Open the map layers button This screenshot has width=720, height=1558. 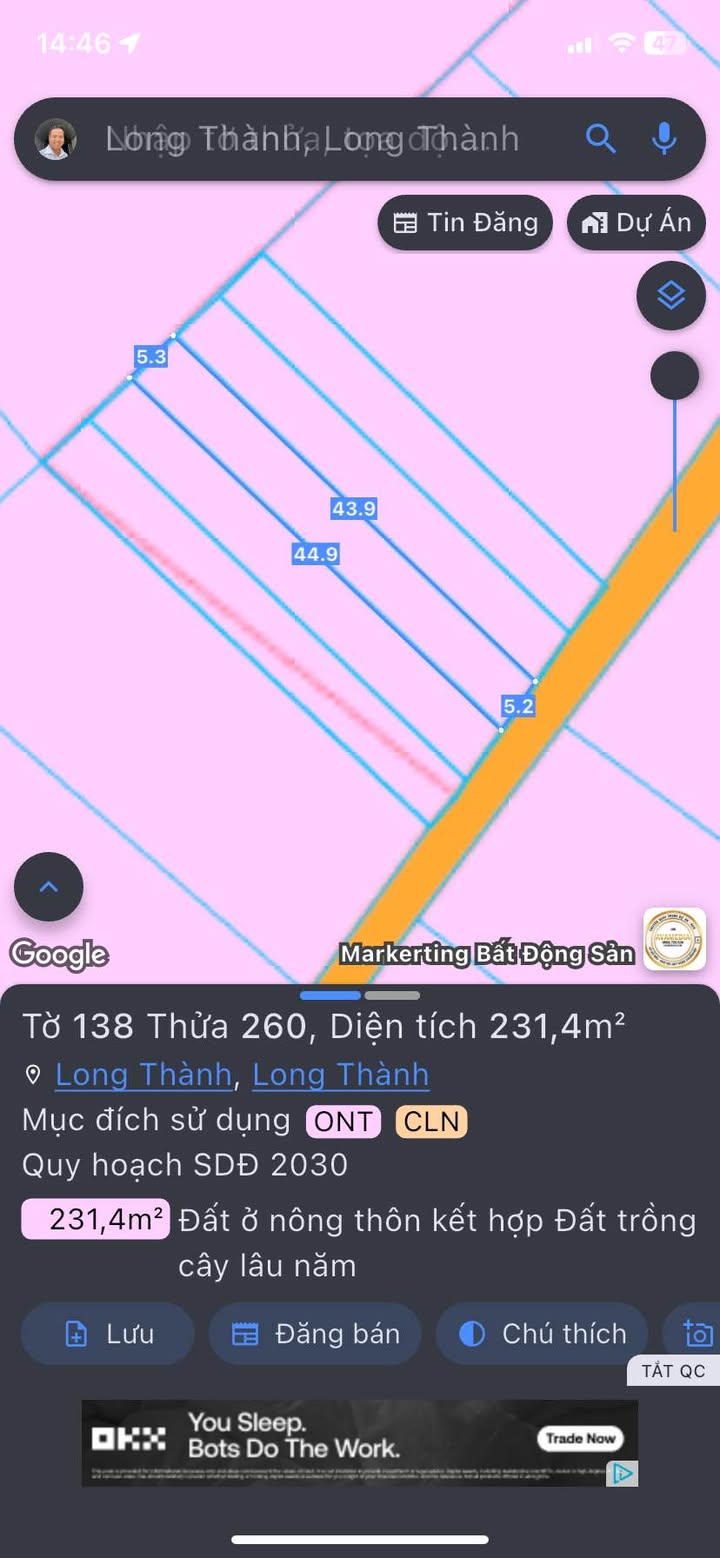point(671,295)
